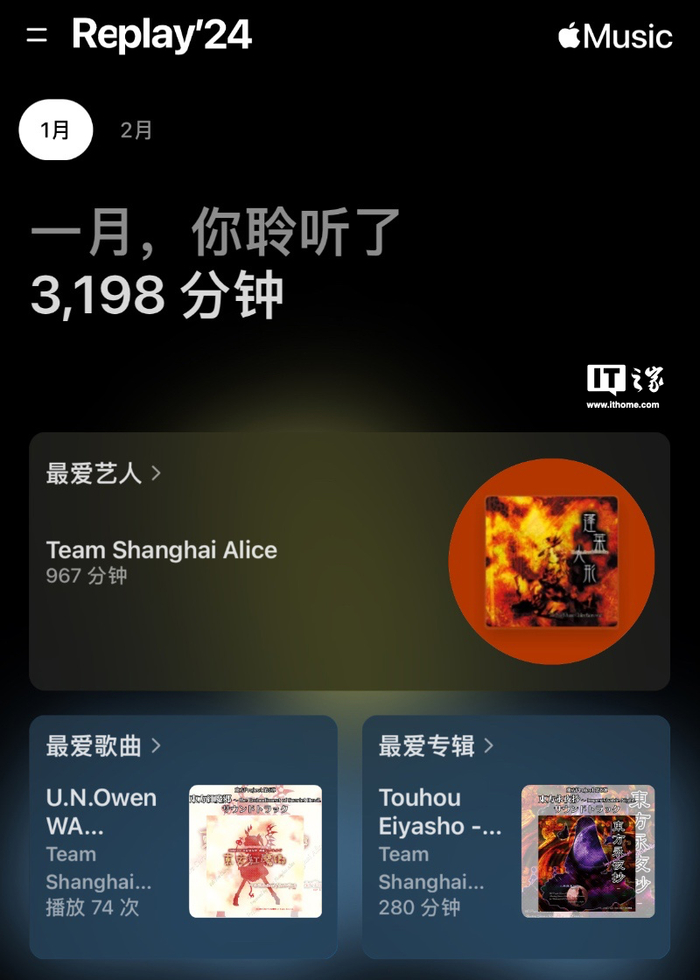Select the 1月 tab

pyautogui.click(x=56, y=130)
